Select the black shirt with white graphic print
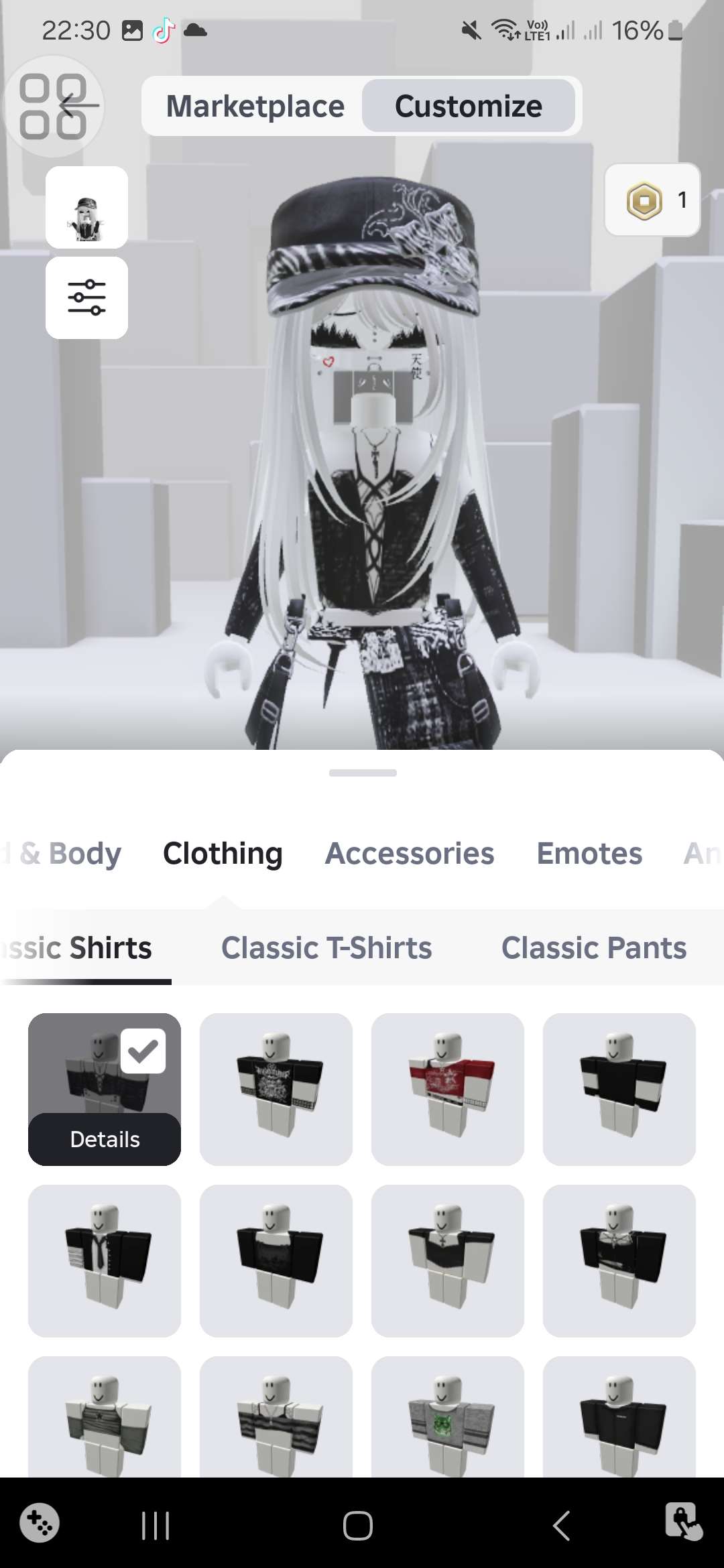 click(x=276, y=1089)
